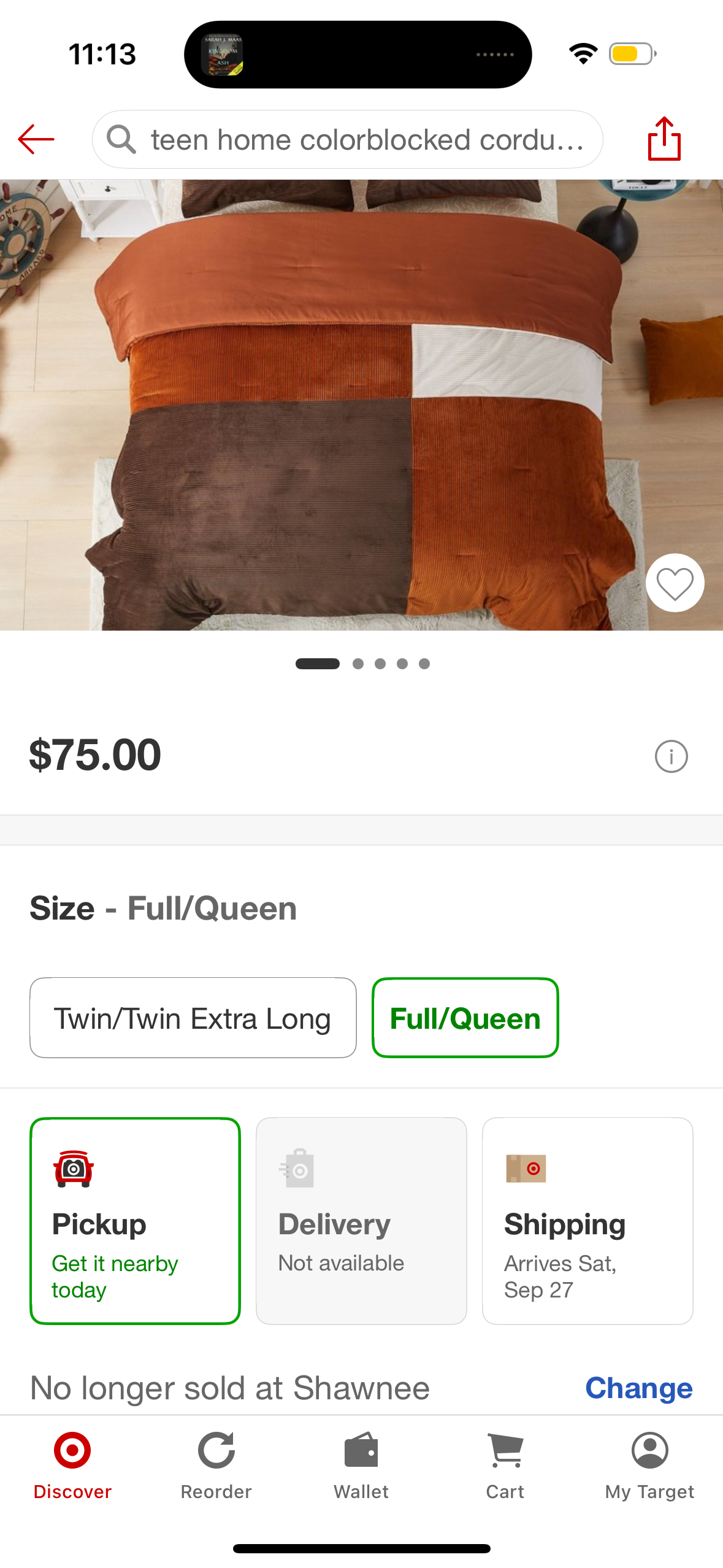
Task: Open the price info icon
Action: point(671,756)
